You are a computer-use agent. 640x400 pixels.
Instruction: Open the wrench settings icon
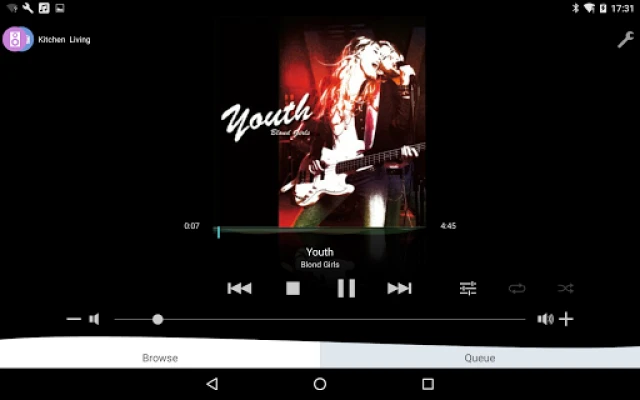pyautogui.click(x=625, y=40)
